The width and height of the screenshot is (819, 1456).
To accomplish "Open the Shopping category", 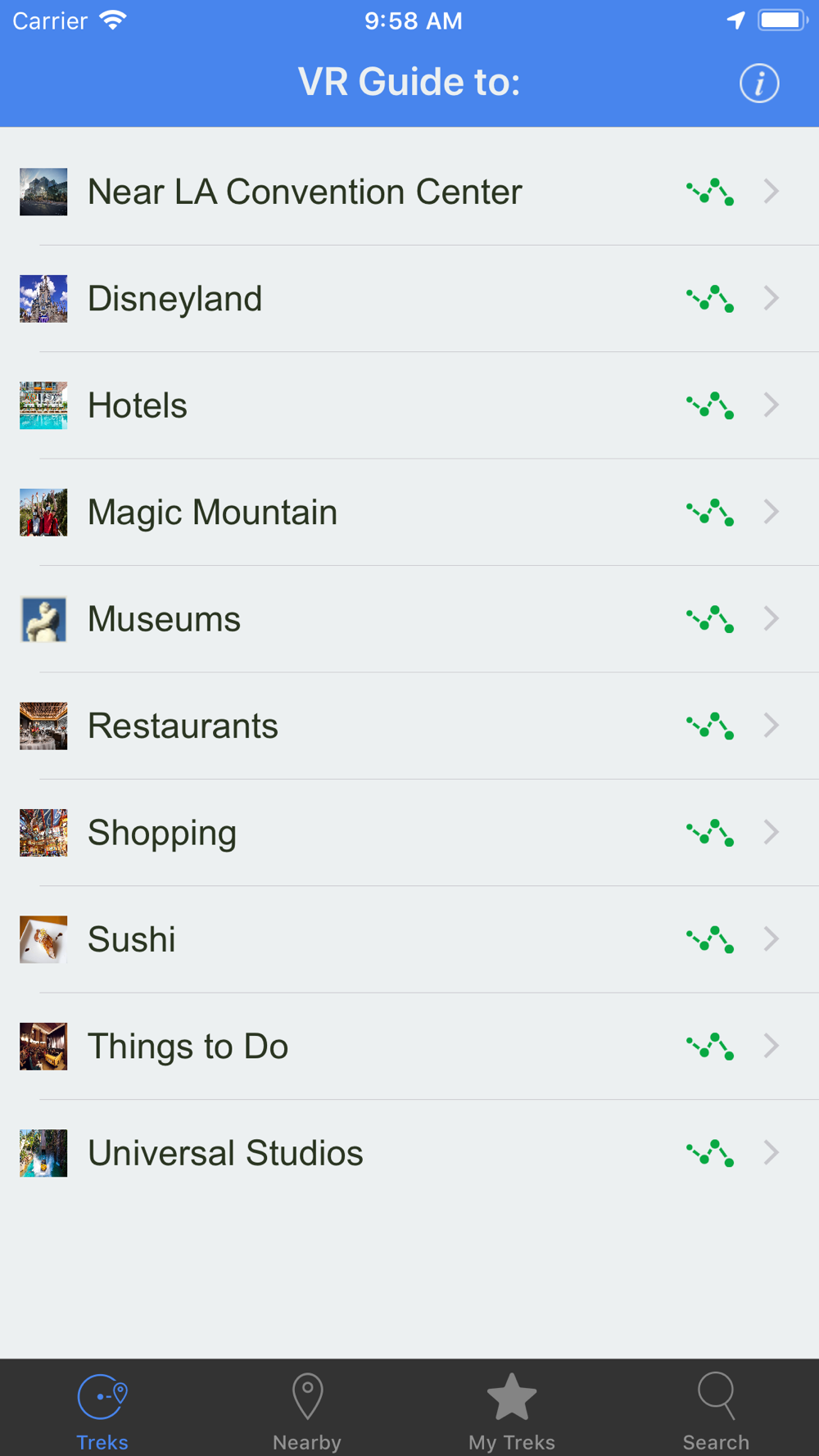I will 409,833.
